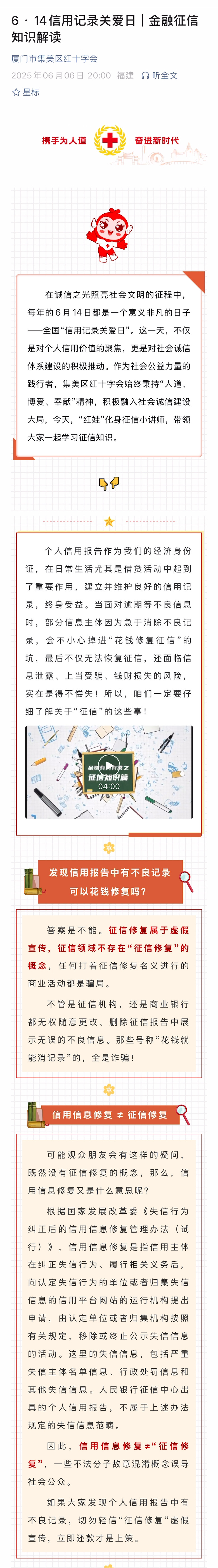Tap 听全文 to listen to the article
The image size is (218, 1568).
(x=160, y=75)
